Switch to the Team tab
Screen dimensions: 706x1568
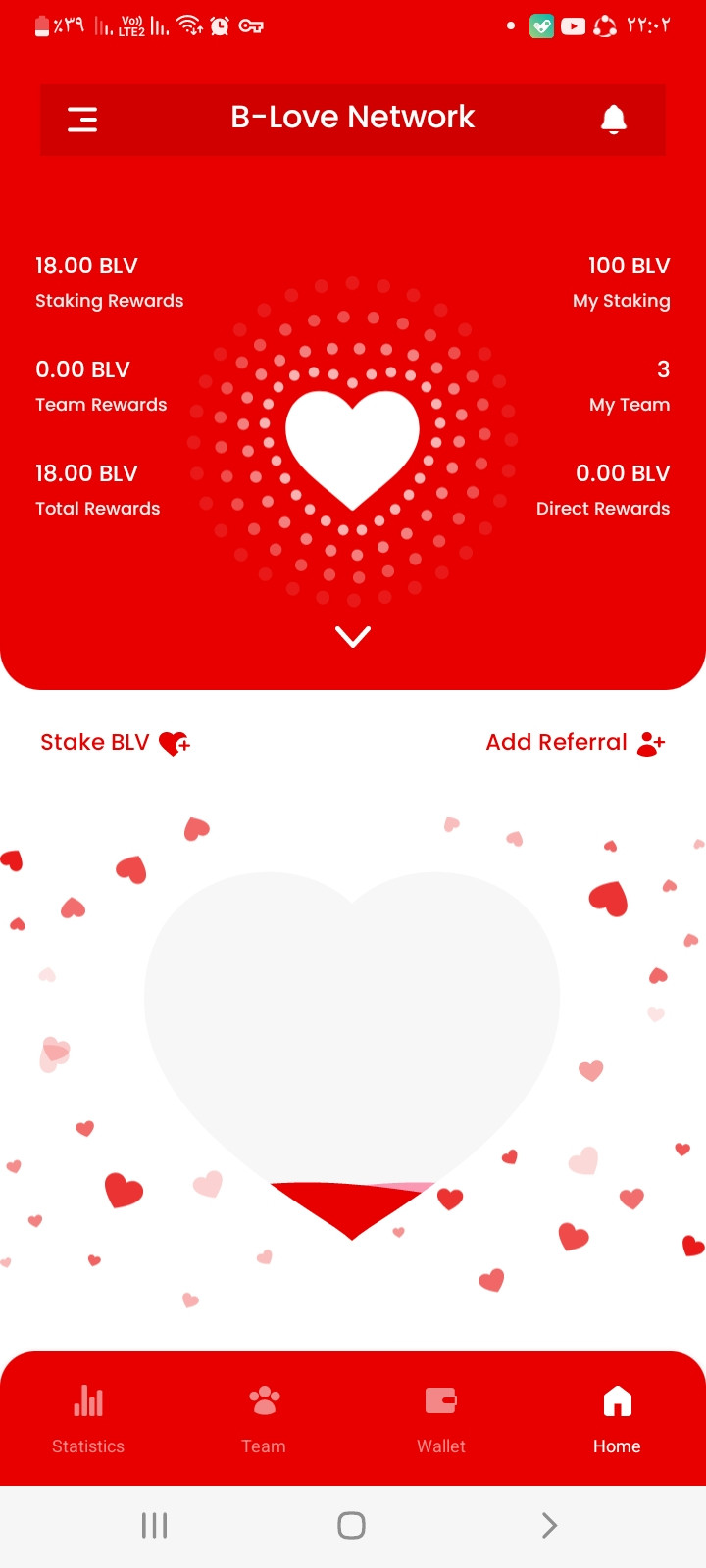(264, 1419)
